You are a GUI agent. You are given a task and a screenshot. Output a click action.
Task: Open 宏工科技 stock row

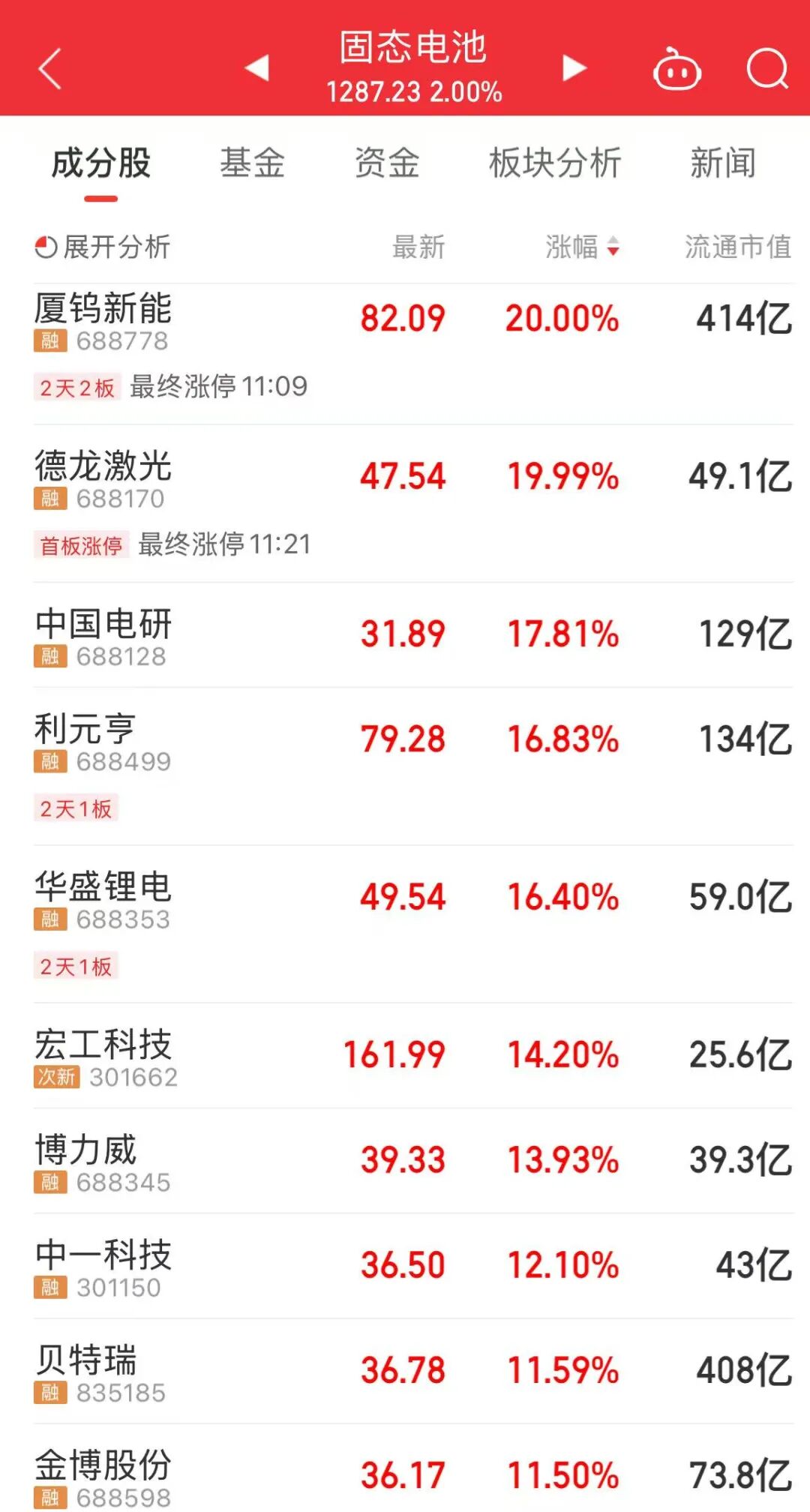point(103,1045)
